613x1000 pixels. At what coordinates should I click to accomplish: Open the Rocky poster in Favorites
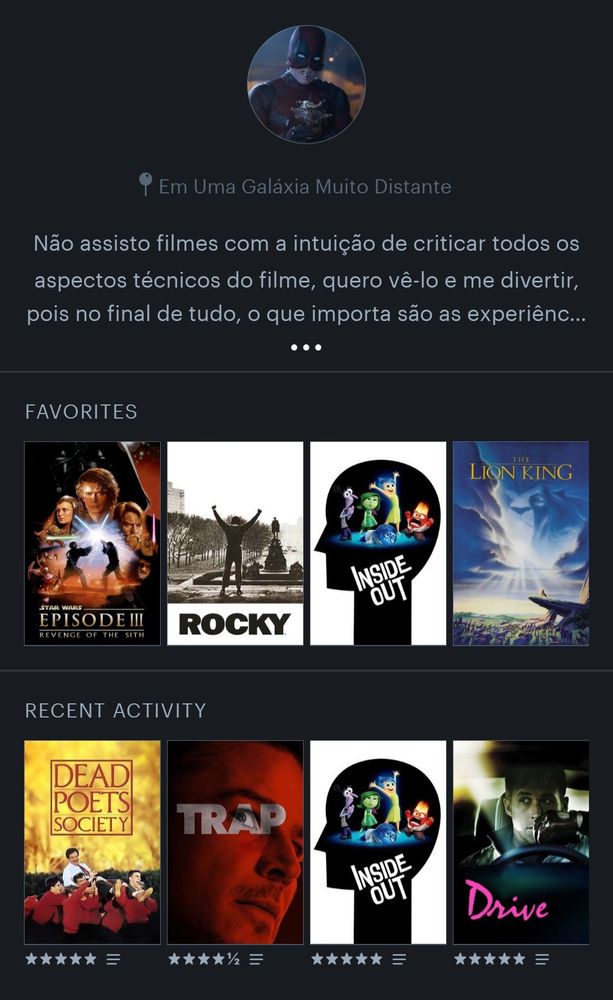[235, 543]
